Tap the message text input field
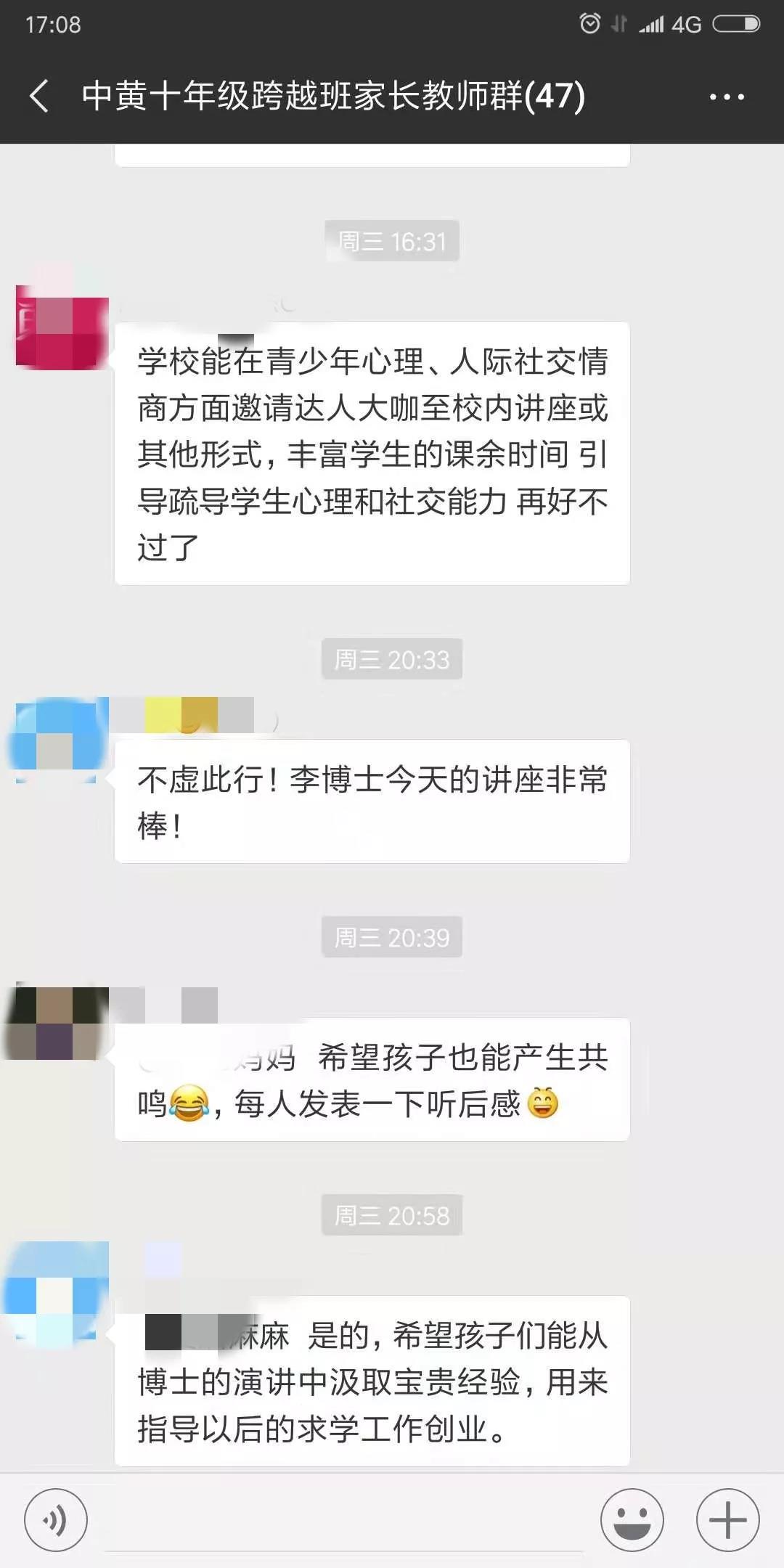The height and width of the screenshot is (1568, 784). tap(344, 1521)
